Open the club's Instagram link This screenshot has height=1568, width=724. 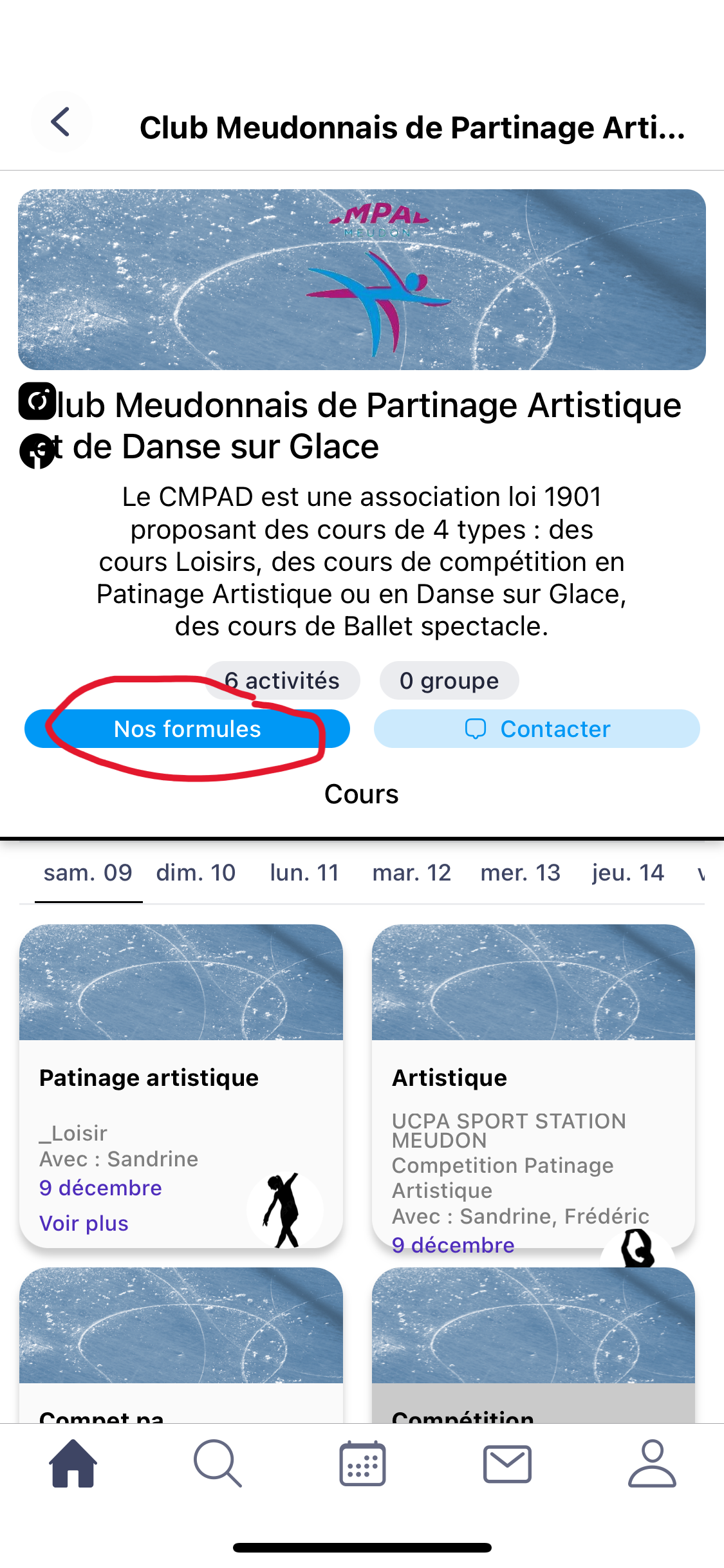click(x=37, y=402)
